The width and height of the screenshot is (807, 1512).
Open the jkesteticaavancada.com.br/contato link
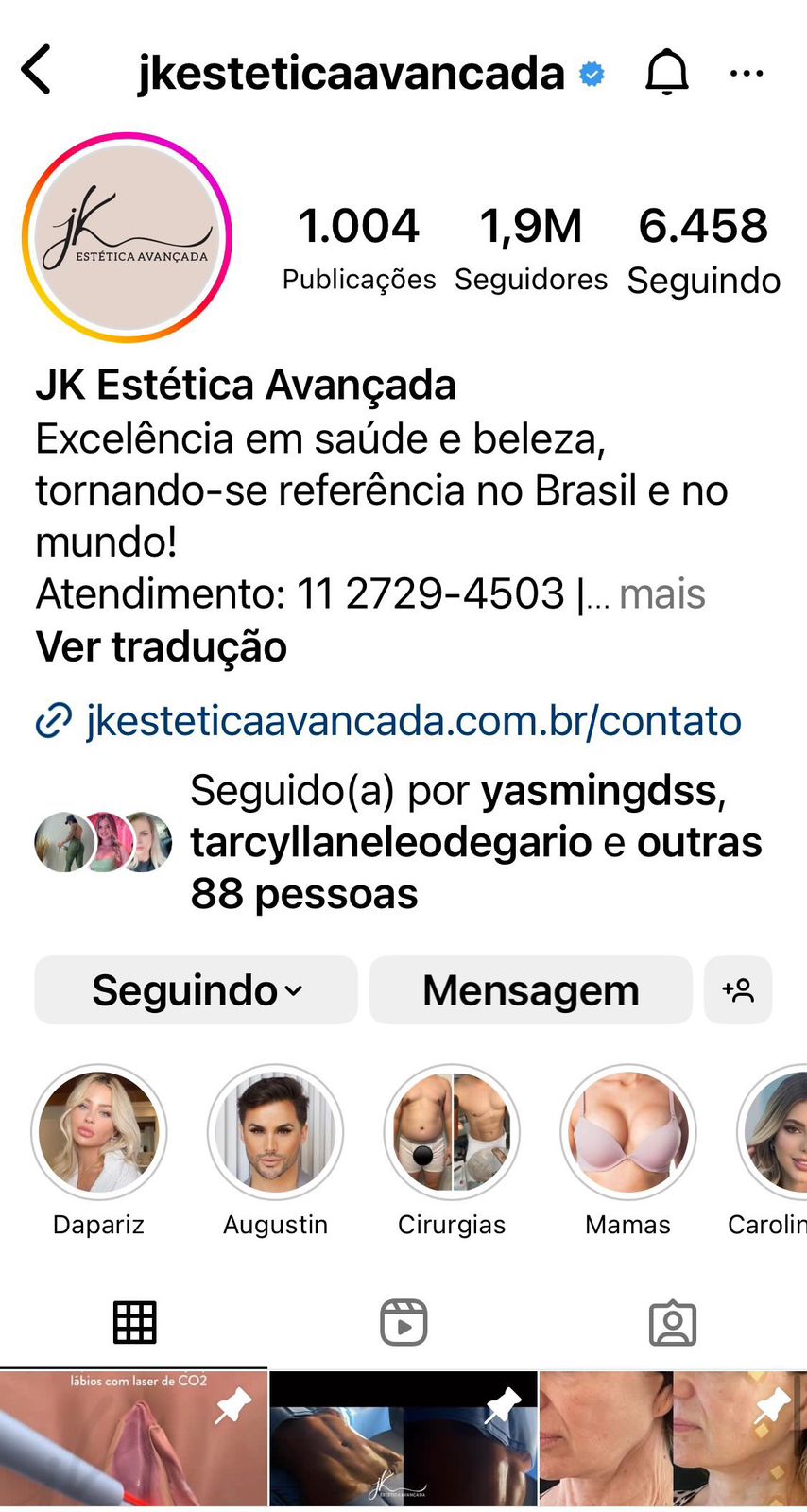pyautogui.click(x=413, y=721)
